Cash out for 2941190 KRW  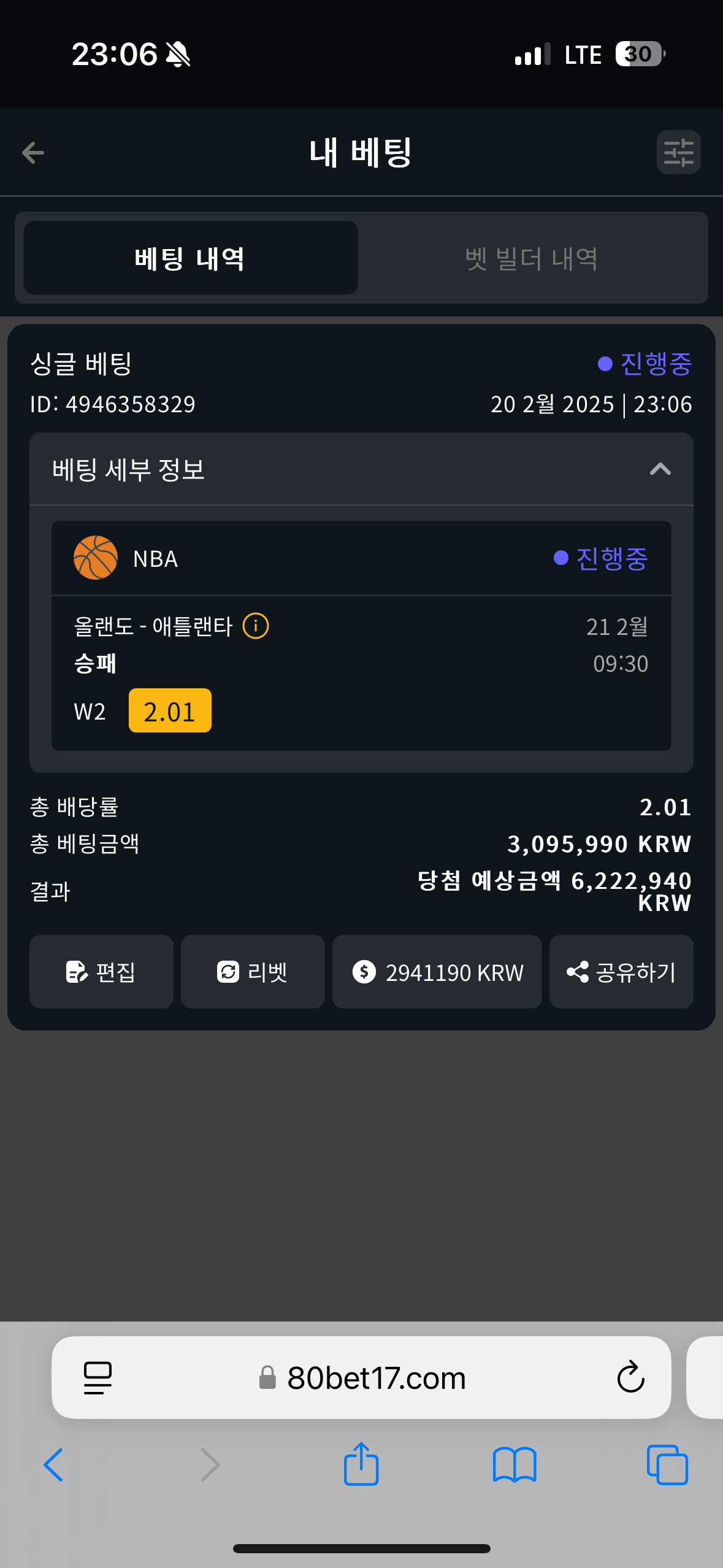tap(437, 972)
